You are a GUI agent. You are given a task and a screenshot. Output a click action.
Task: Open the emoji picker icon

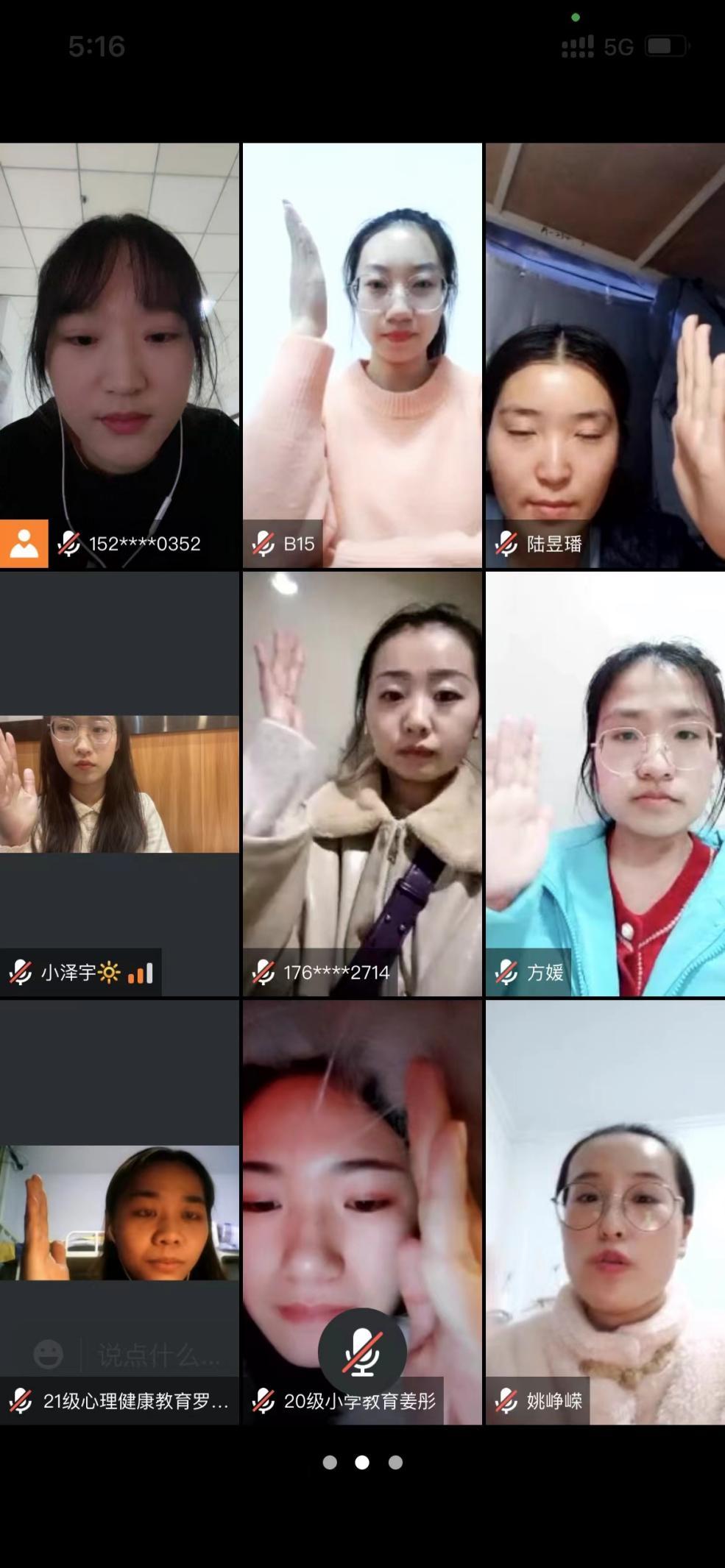click(49, 1353)
